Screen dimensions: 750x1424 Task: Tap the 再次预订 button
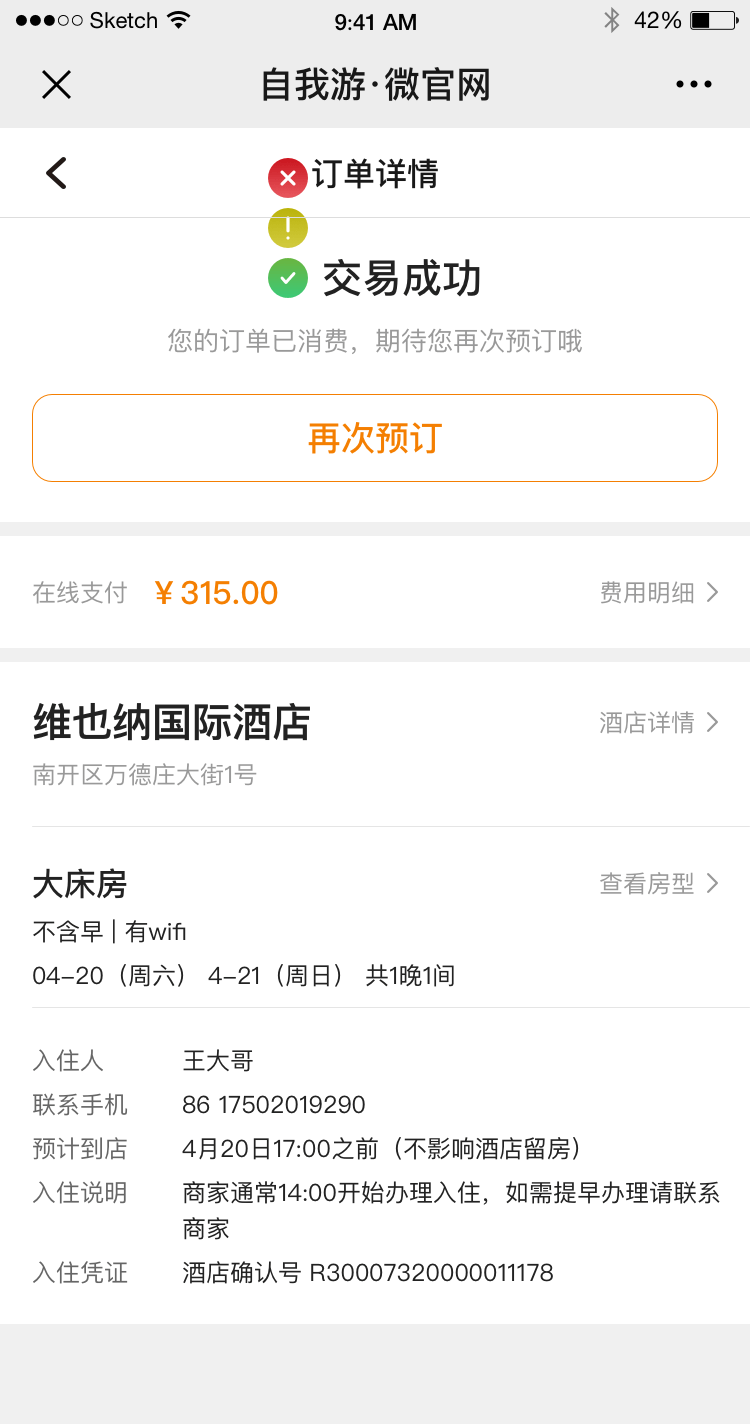[375, 438]
